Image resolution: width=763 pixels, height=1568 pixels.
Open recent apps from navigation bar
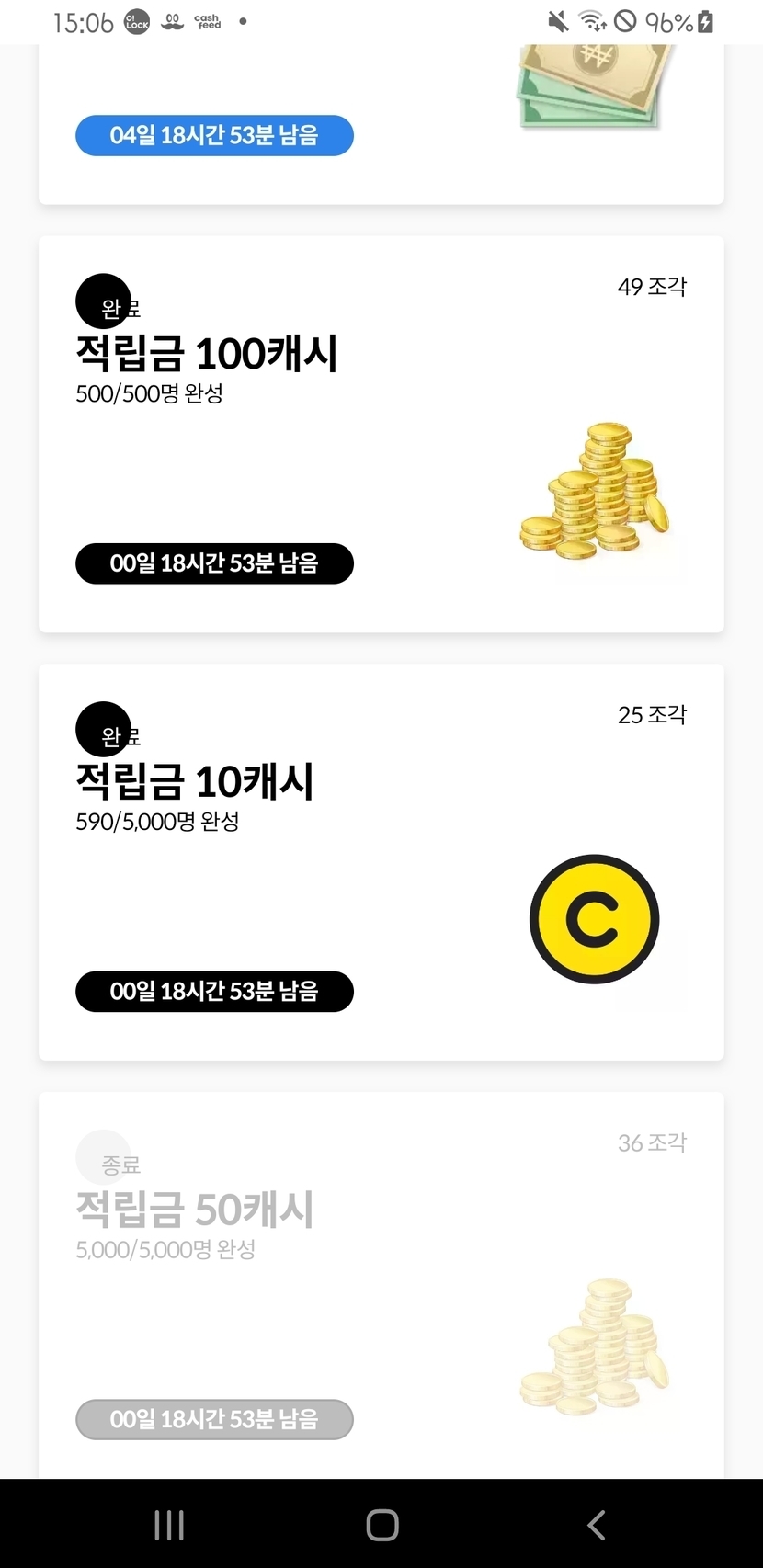coord(169,1525)
